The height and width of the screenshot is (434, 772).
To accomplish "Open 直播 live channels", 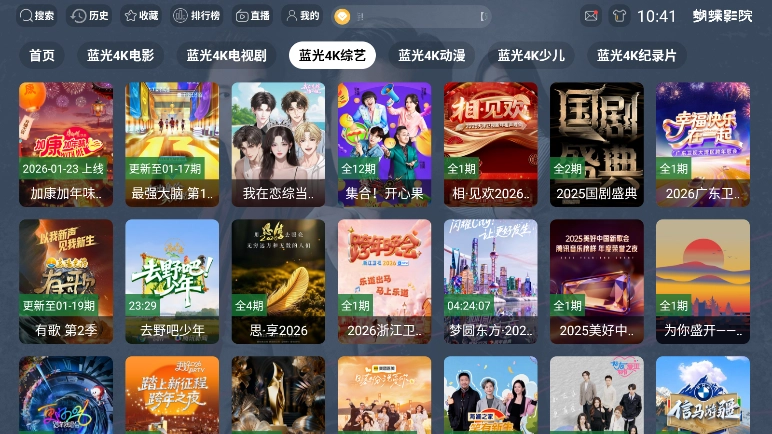I will point(252,16).
